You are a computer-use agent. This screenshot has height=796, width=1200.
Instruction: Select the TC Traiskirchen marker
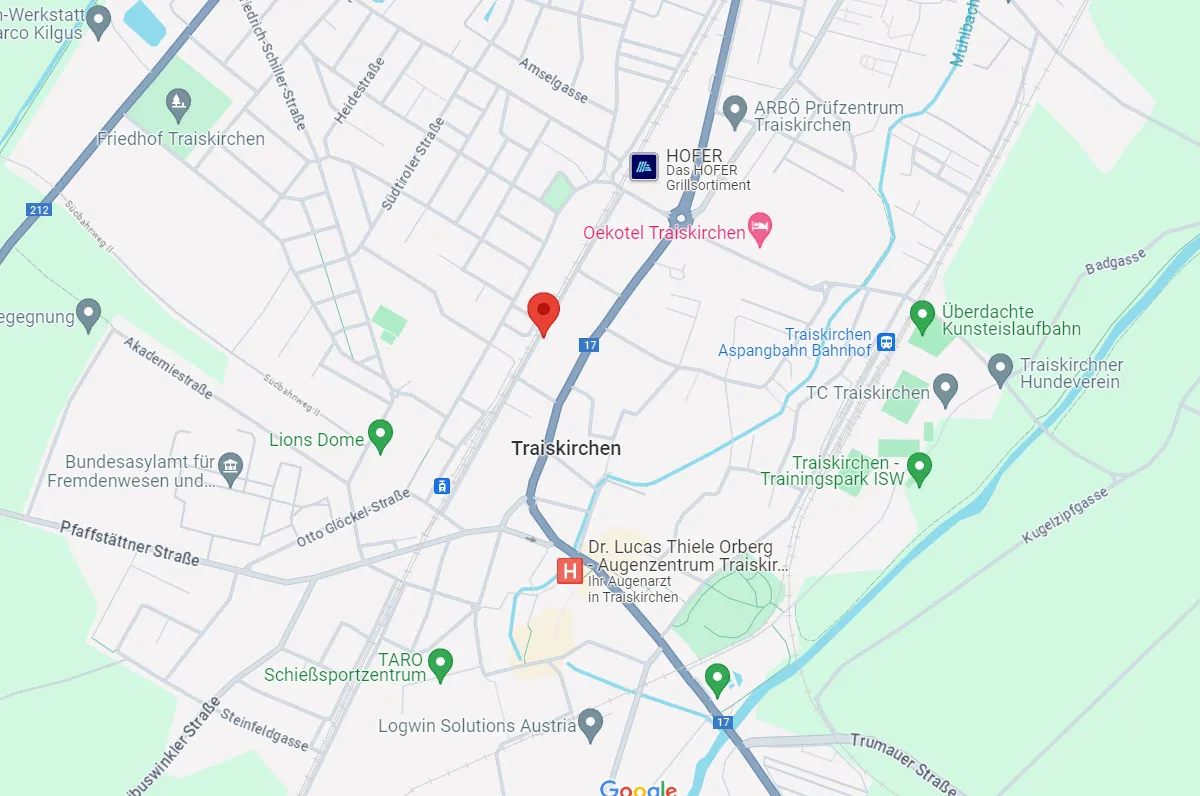[x=945, y=387]
